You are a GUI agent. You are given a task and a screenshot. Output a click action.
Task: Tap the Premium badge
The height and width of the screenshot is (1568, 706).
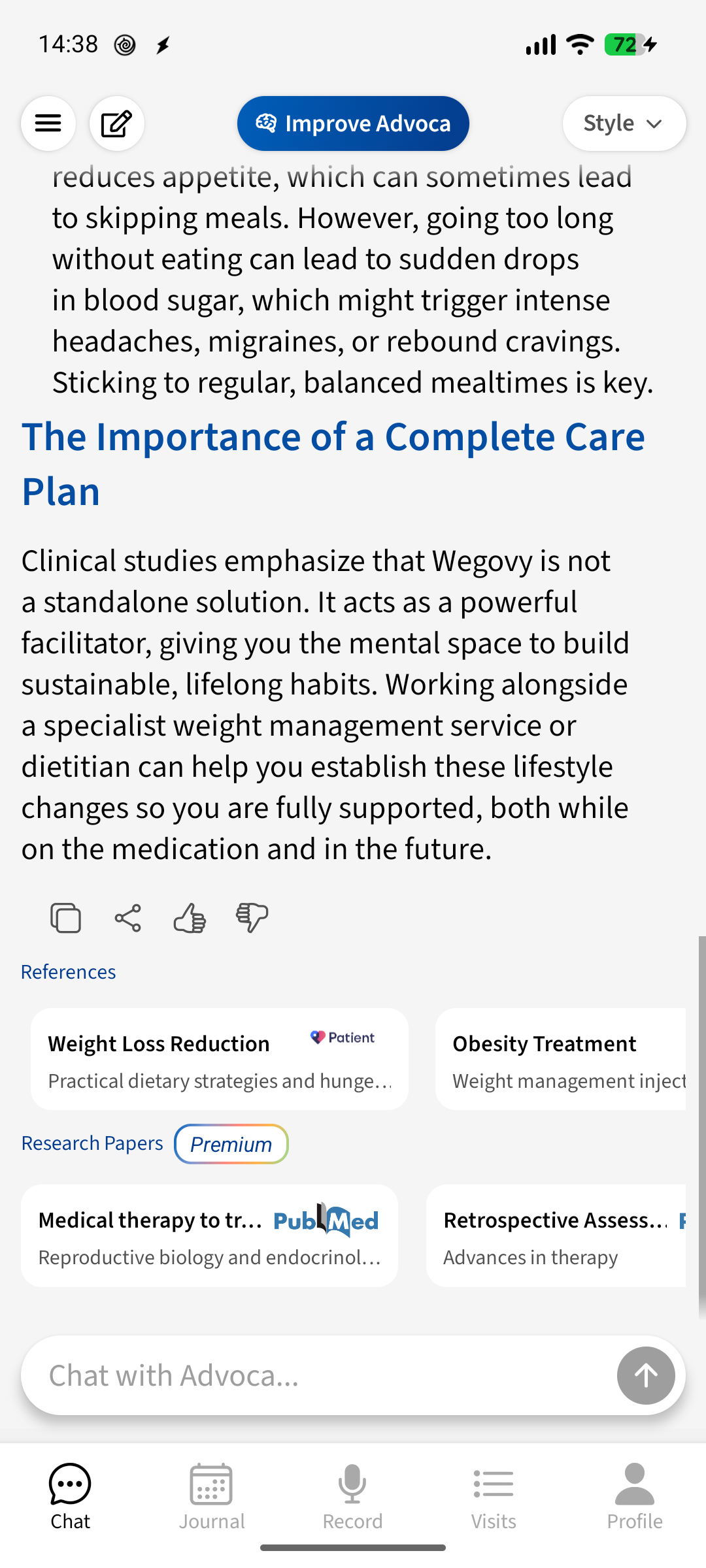pyautogui.click(x=231, y=1144)
